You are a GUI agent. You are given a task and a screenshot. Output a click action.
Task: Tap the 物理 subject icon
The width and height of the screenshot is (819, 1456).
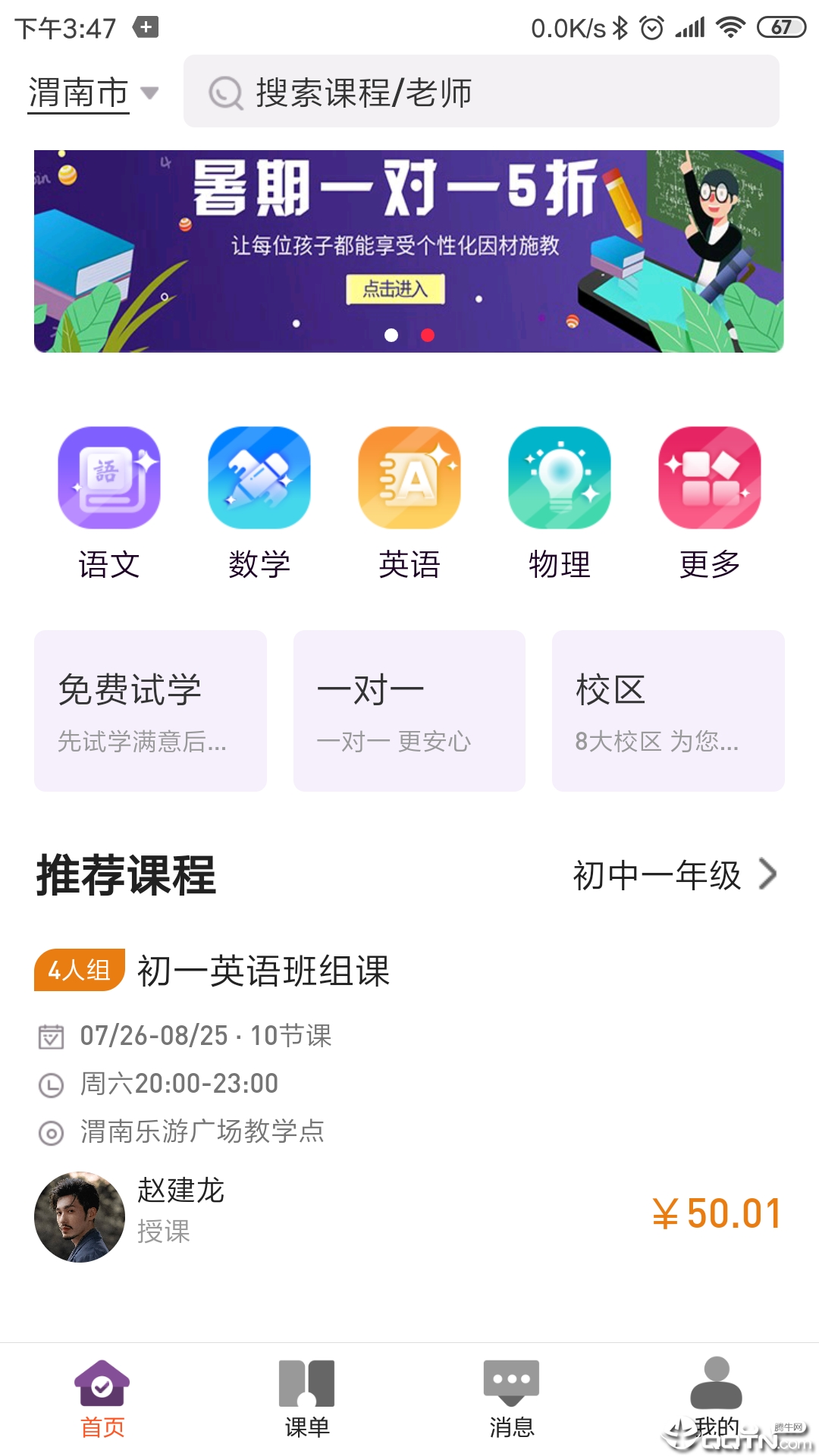559,478
